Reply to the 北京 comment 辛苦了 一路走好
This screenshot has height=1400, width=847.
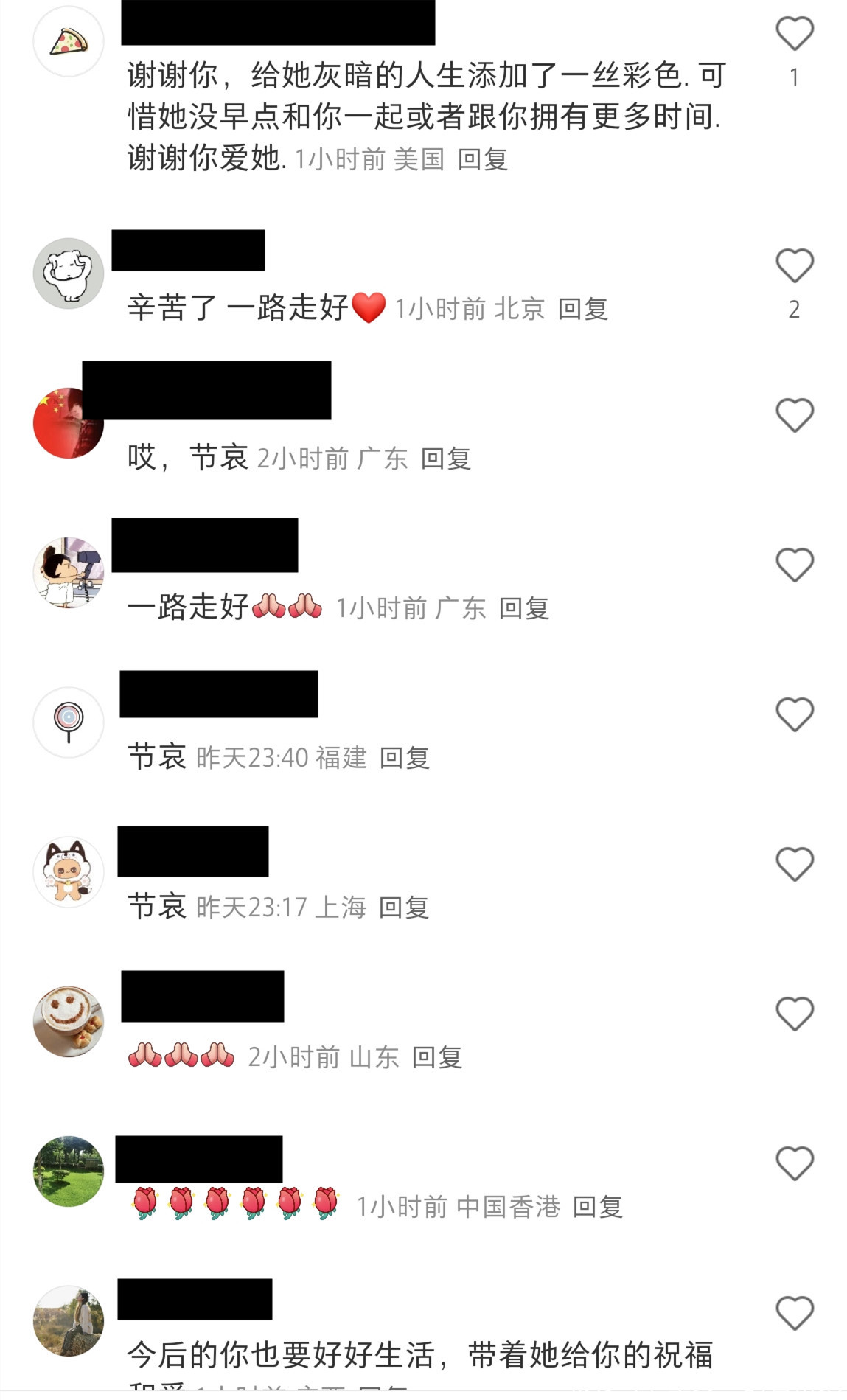582,309
